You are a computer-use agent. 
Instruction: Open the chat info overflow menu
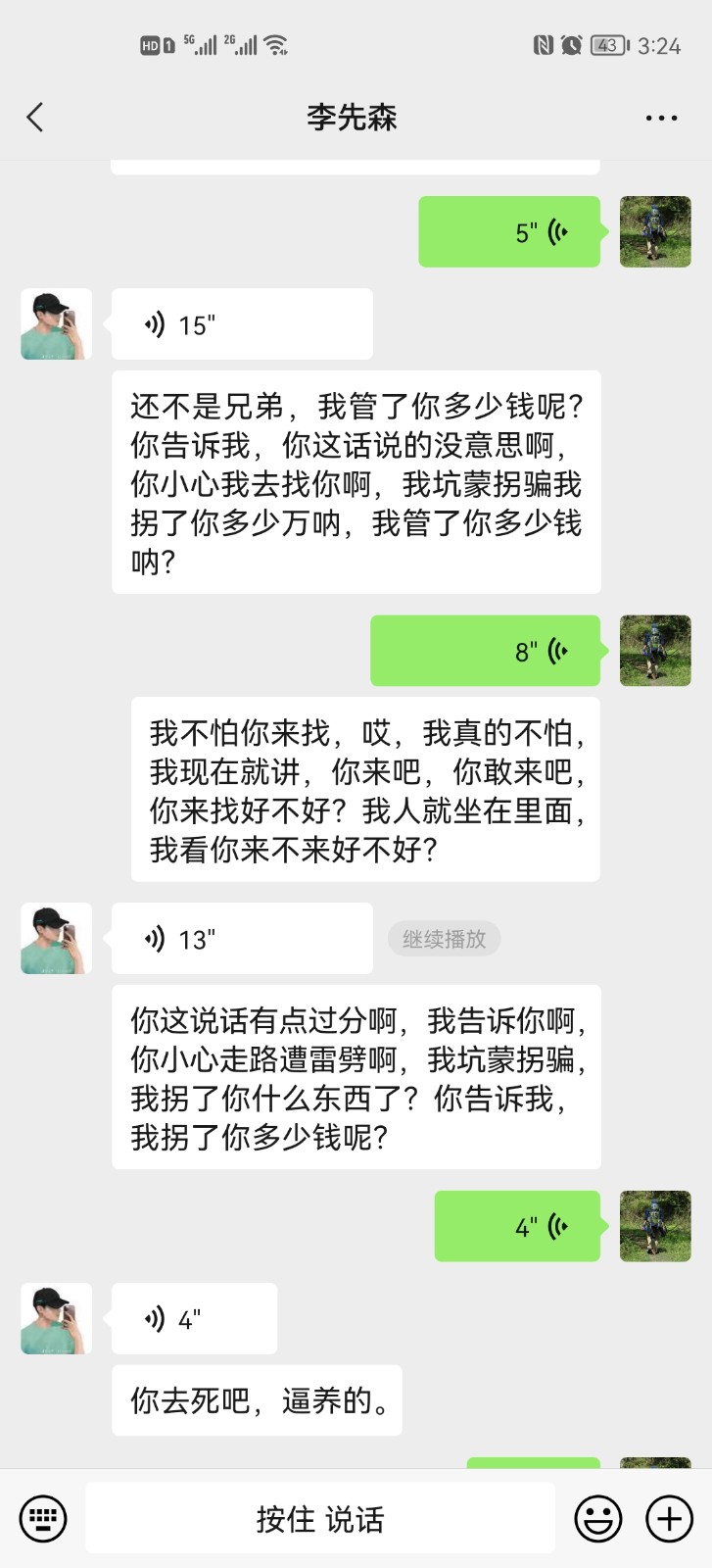click(661, 118)
